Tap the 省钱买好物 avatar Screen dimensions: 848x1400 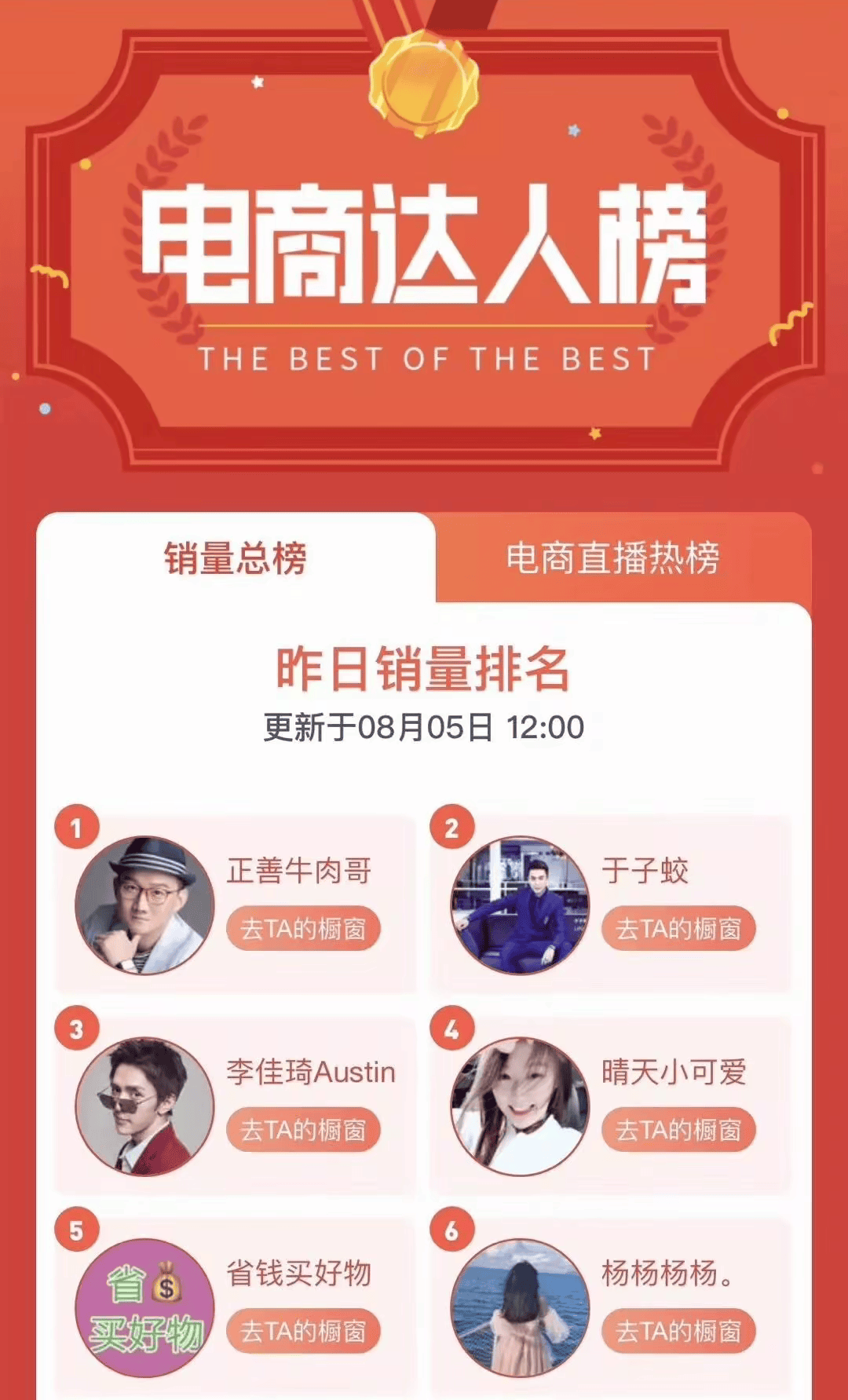[x=144, y=1307]
